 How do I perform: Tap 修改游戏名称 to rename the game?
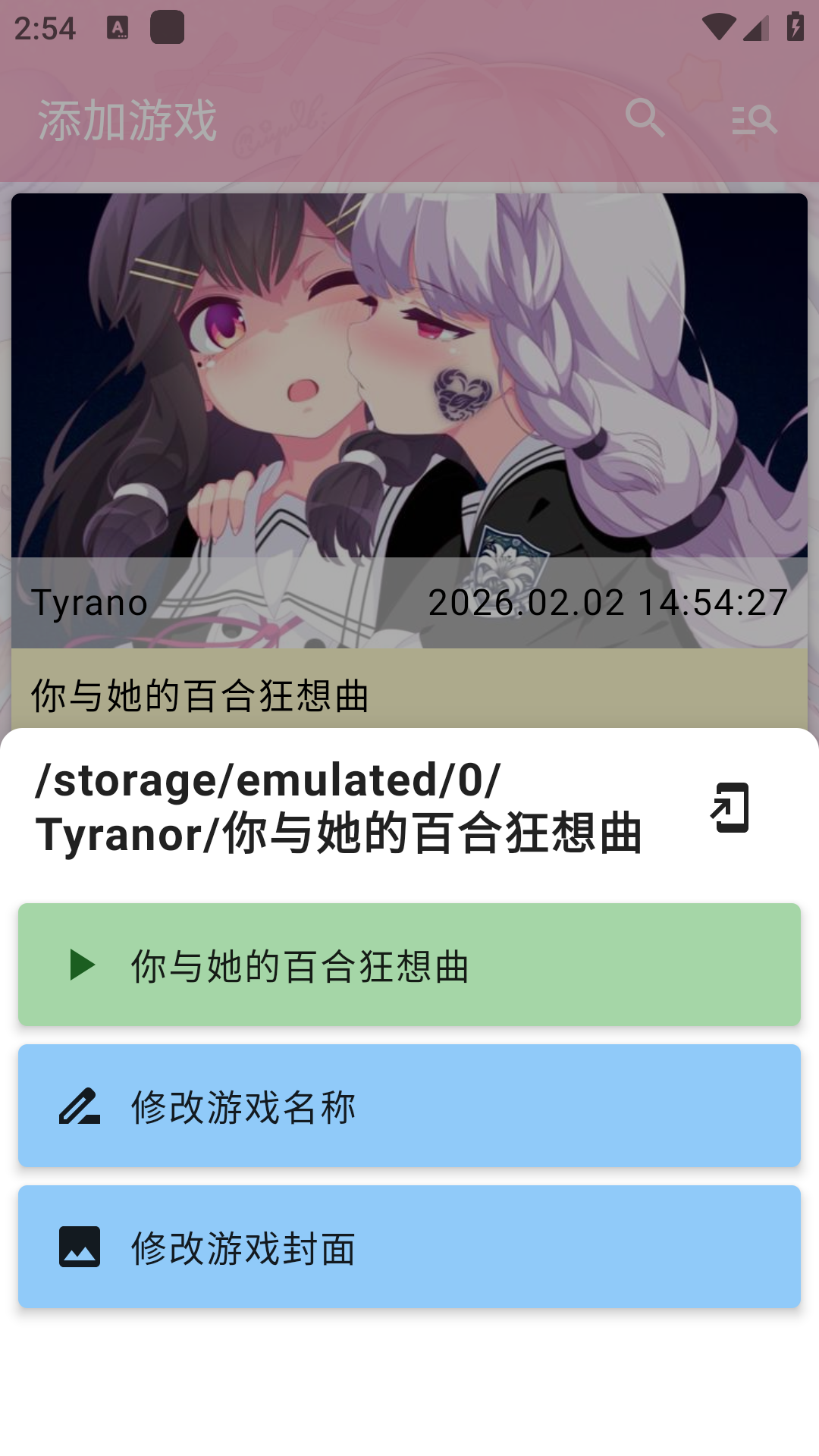(x=409, y=1106)
